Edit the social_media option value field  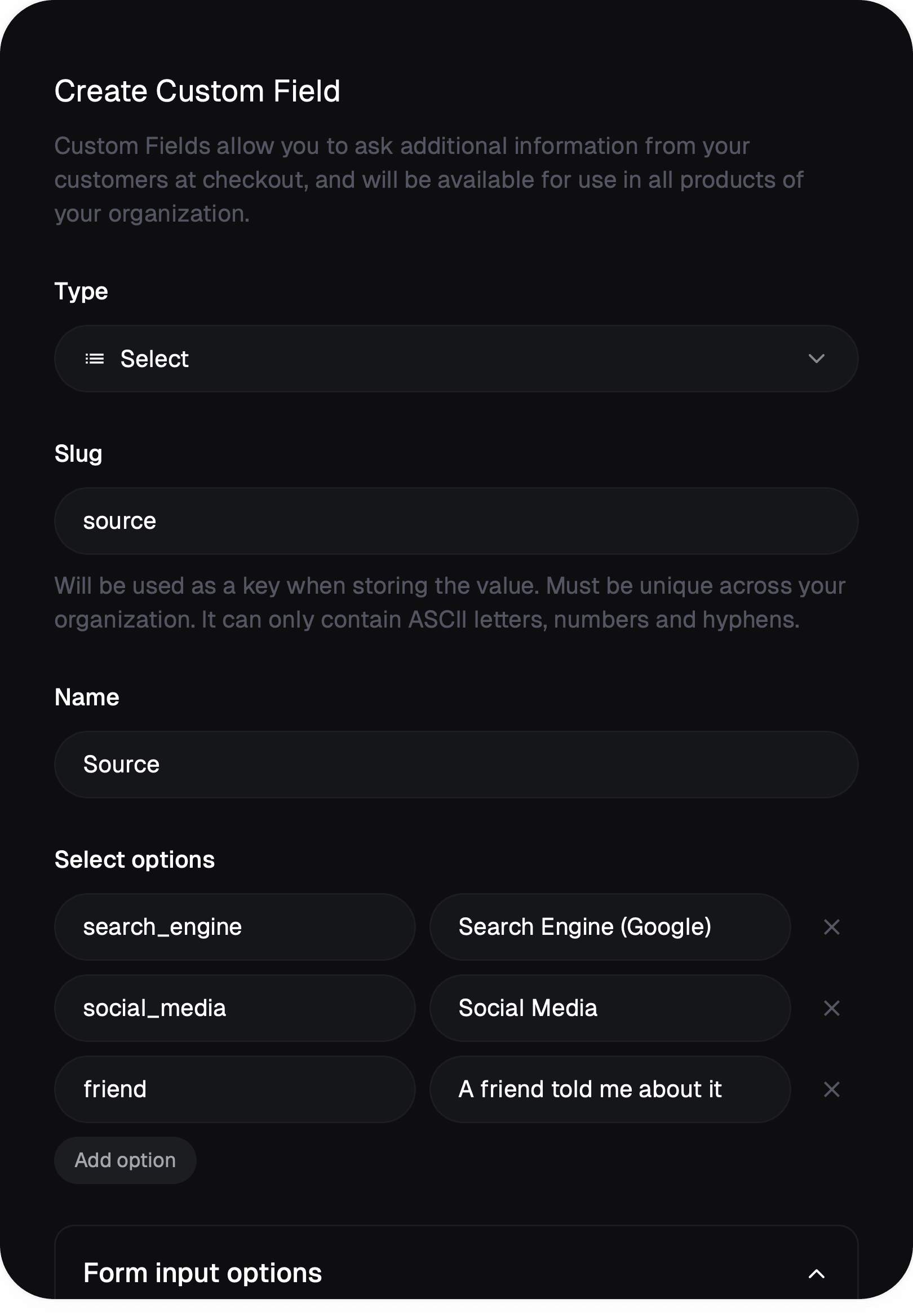(234, 1008)
